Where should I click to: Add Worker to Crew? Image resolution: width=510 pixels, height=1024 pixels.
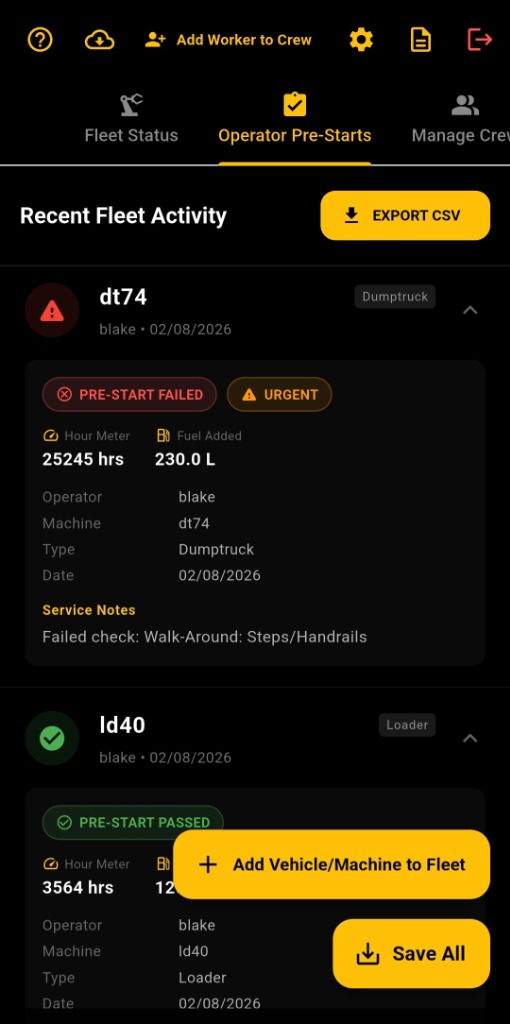pos(228,40)
